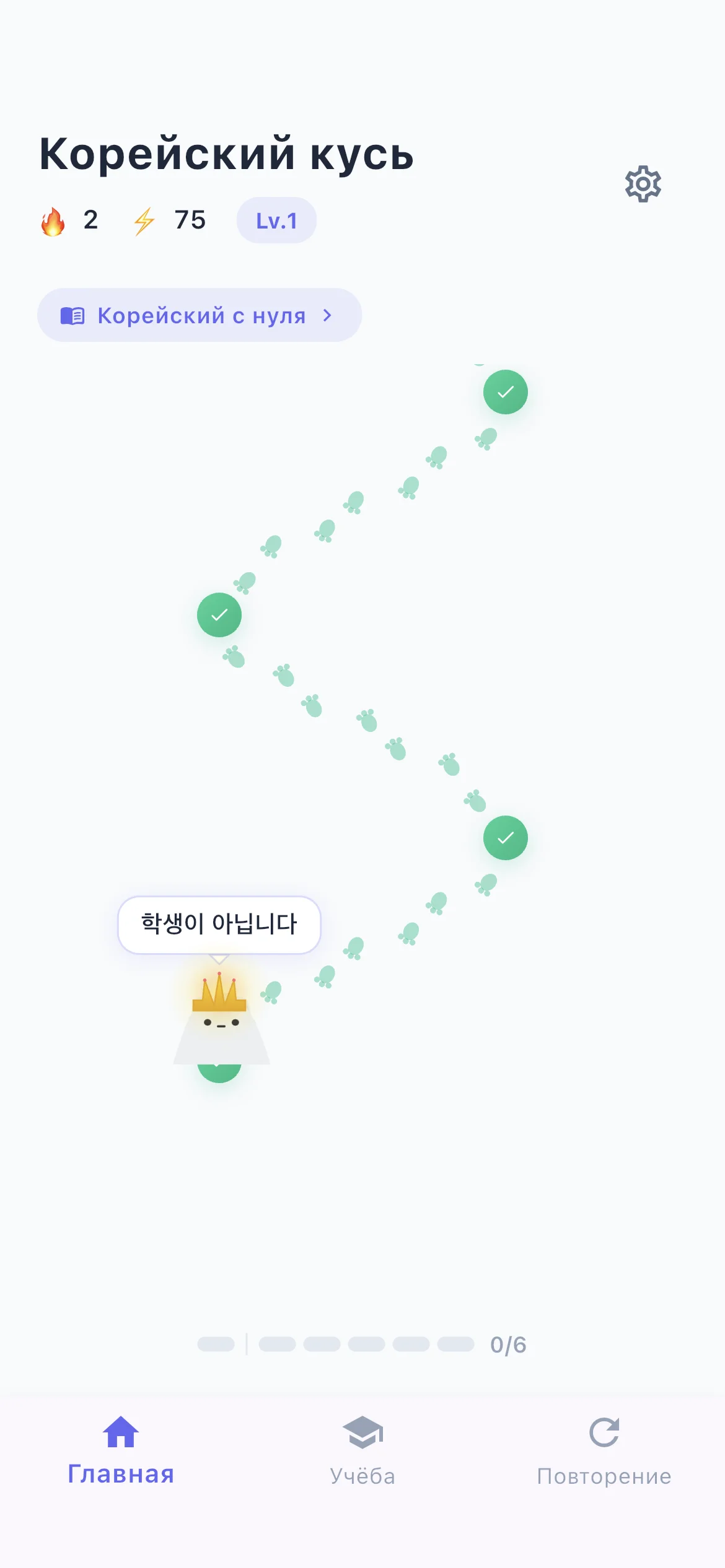Screen dimensions: 725x1568
Task: Open the Lv.1 level badge
Action: 276,220
